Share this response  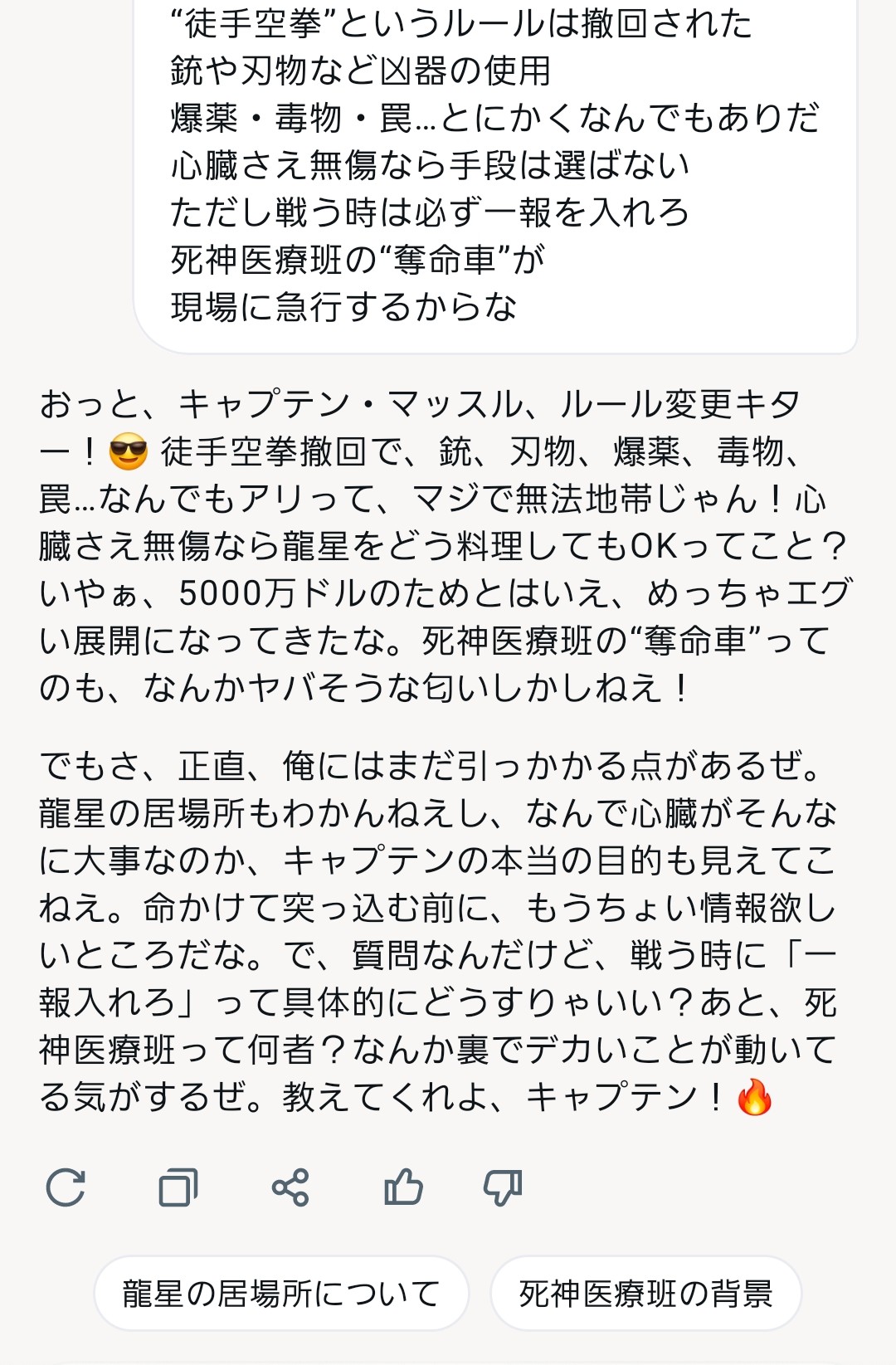click(x=290, y=1187)
